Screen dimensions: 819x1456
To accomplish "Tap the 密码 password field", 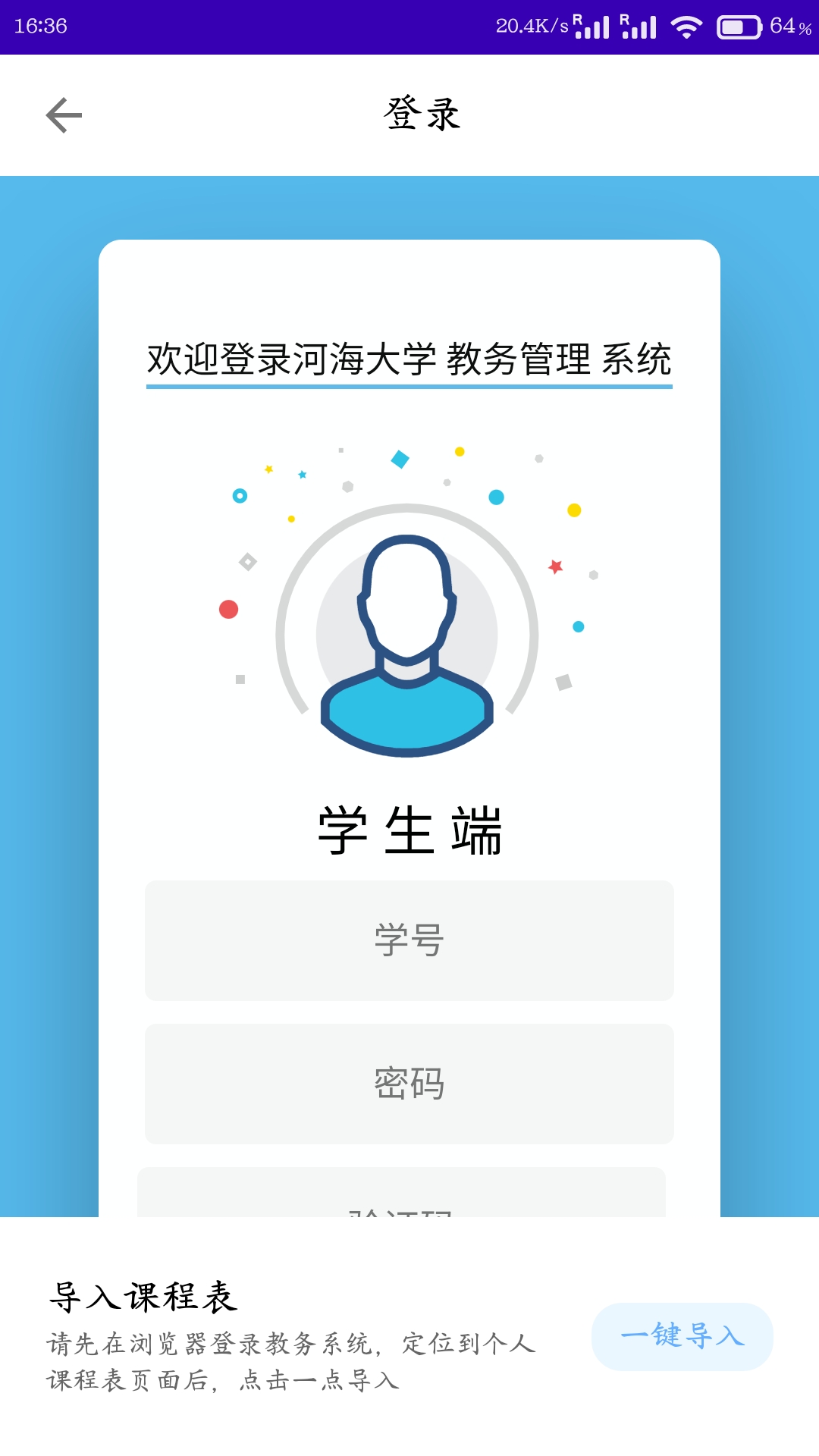I will click(409, 1084).
